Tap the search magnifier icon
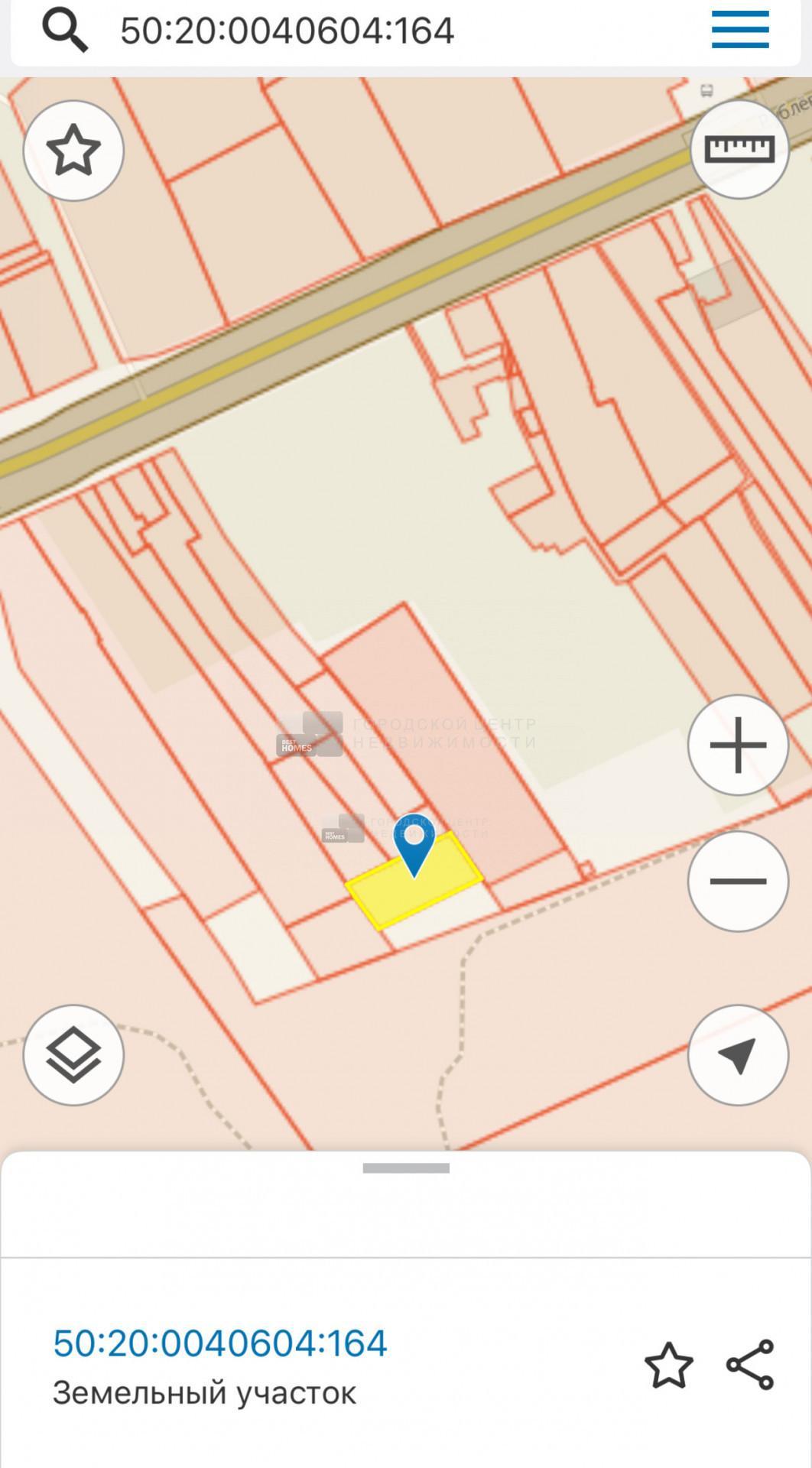The width and height of the screenshot is (812, 1468). click(x=64, y=31)
